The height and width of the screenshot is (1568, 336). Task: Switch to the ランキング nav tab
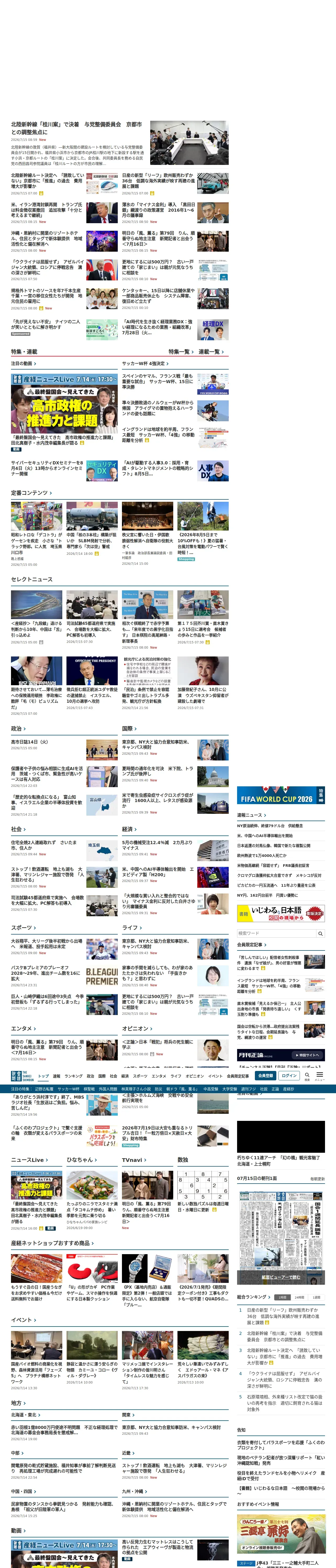(x=73, y=1076)
